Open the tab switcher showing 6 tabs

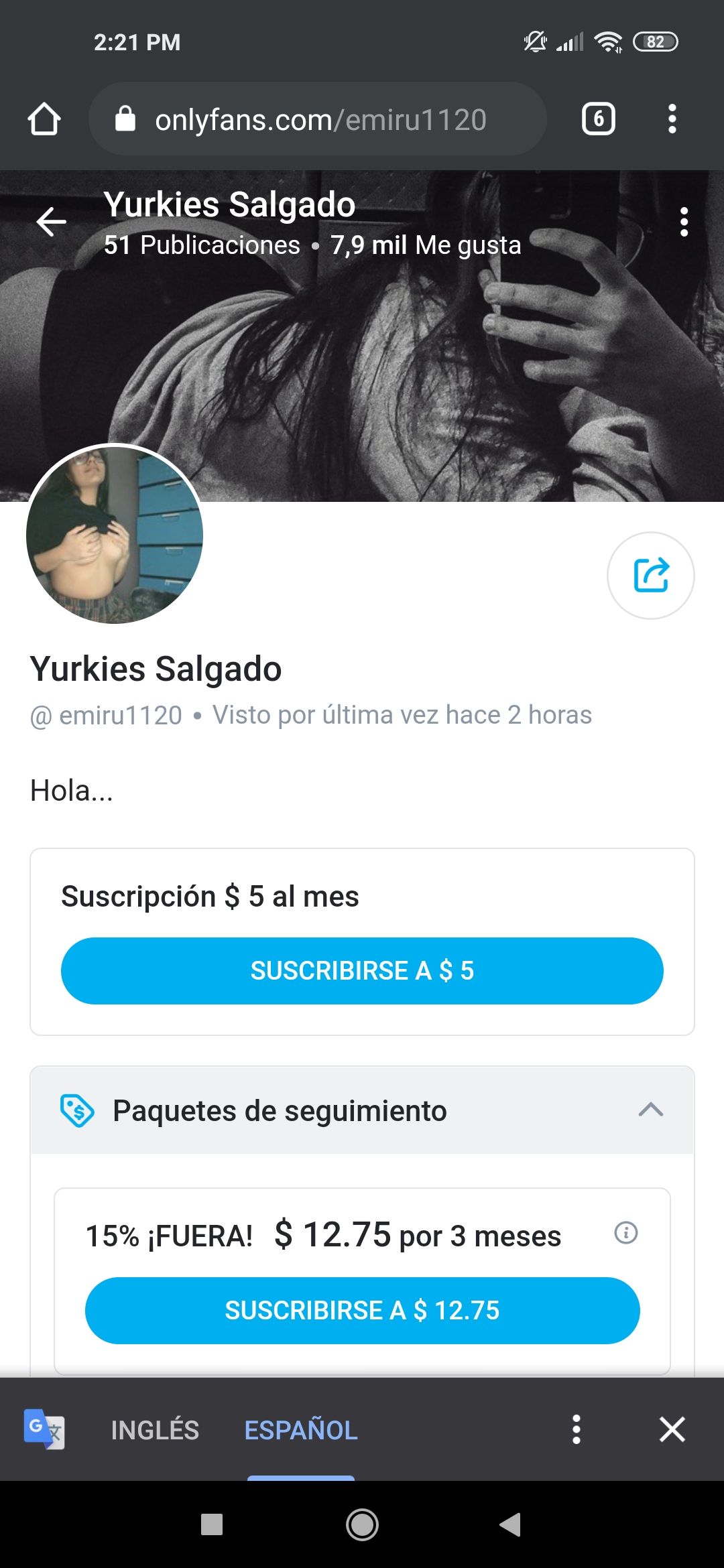pyautogui.click(x=597, y=119)
